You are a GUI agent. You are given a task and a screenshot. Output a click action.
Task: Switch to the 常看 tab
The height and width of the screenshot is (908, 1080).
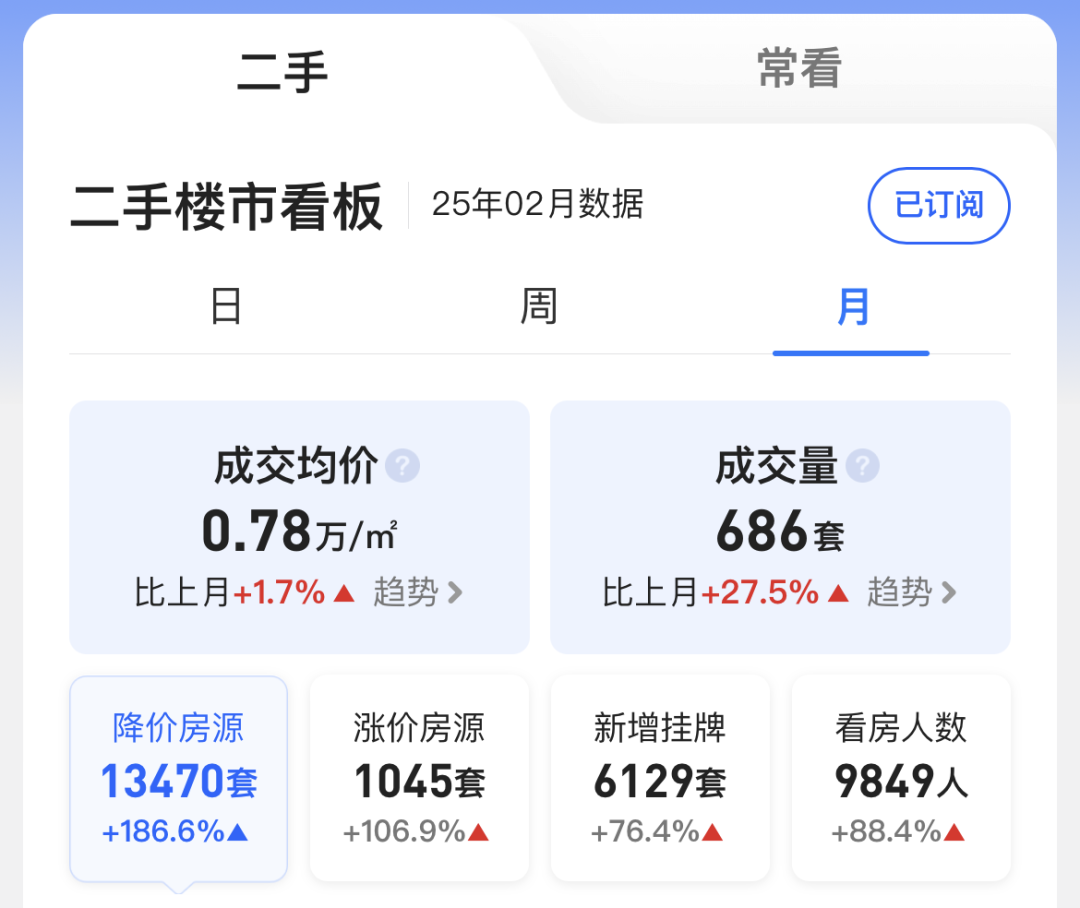(799, 69)
